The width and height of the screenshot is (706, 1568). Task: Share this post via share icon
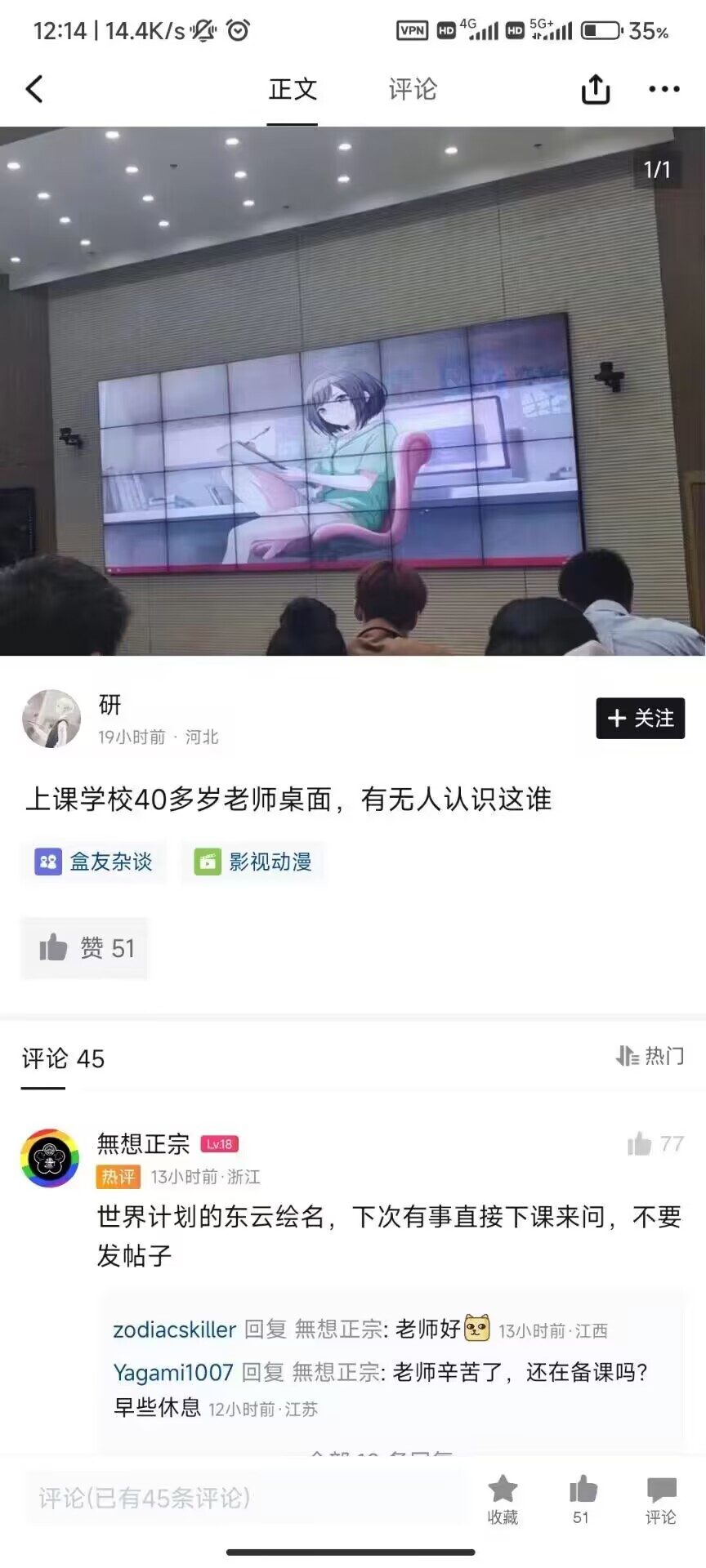point(595,89)
